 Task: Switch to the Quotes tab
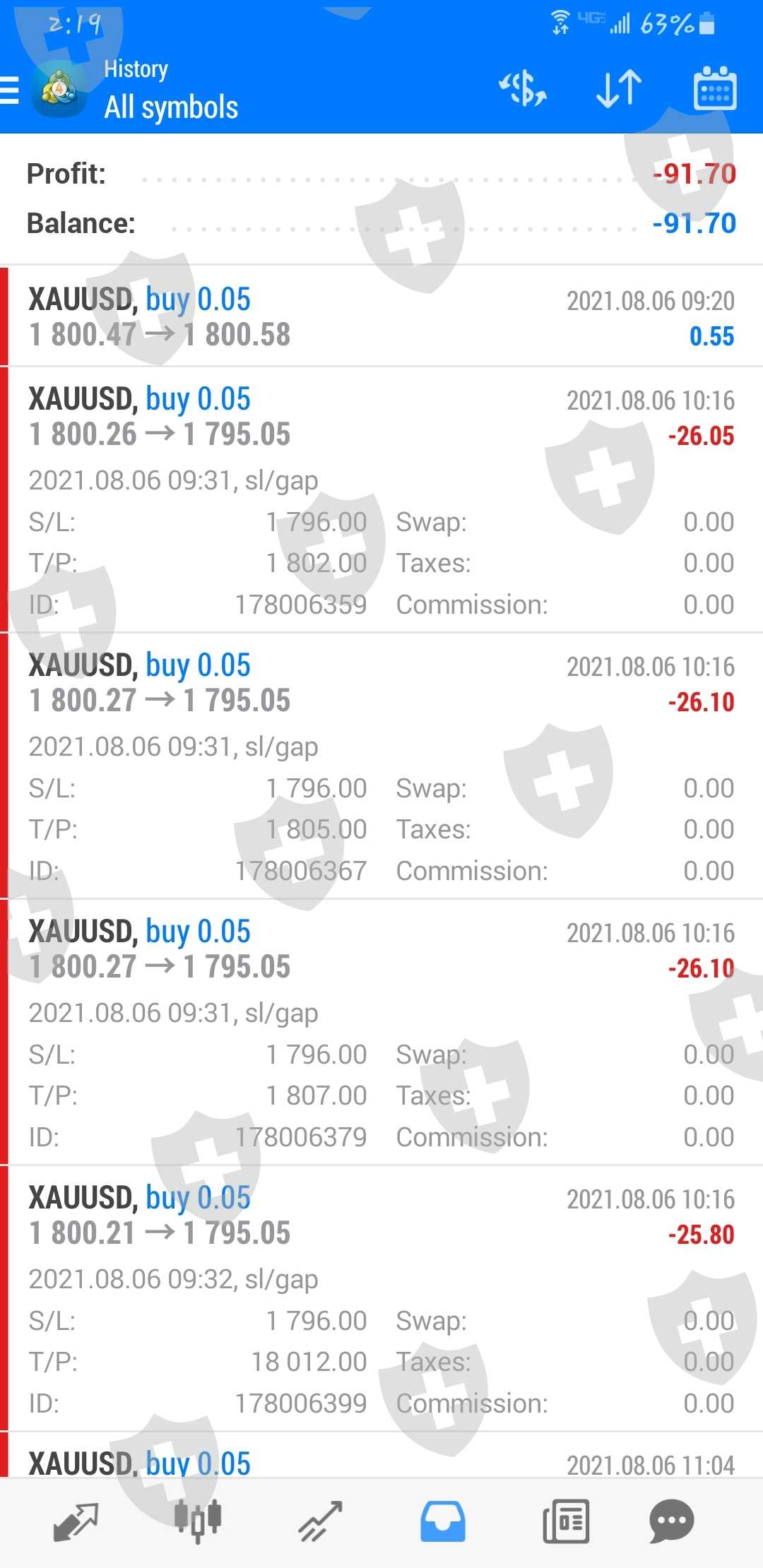[76, 1521]
